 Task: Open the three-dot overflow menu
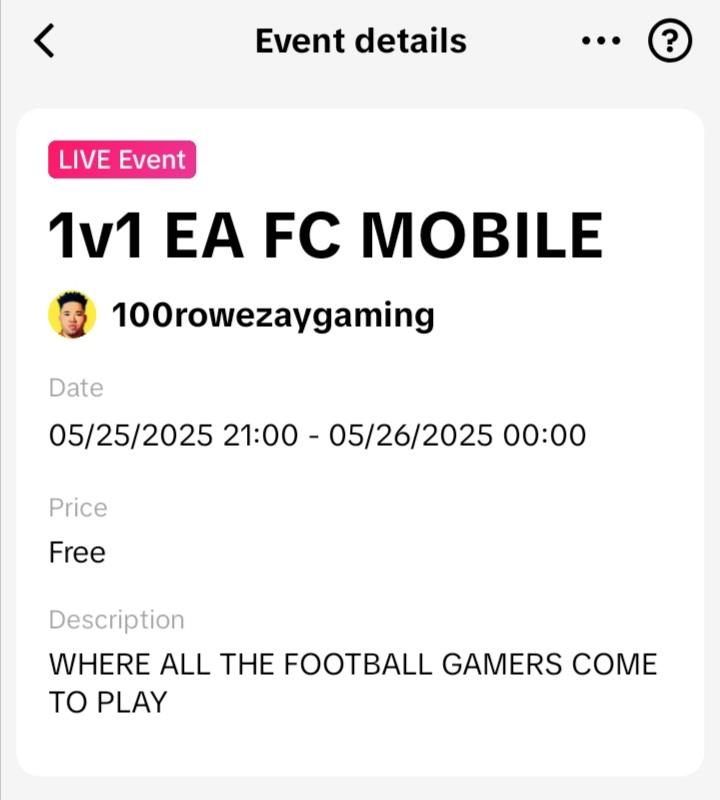(x=601, y=42)
